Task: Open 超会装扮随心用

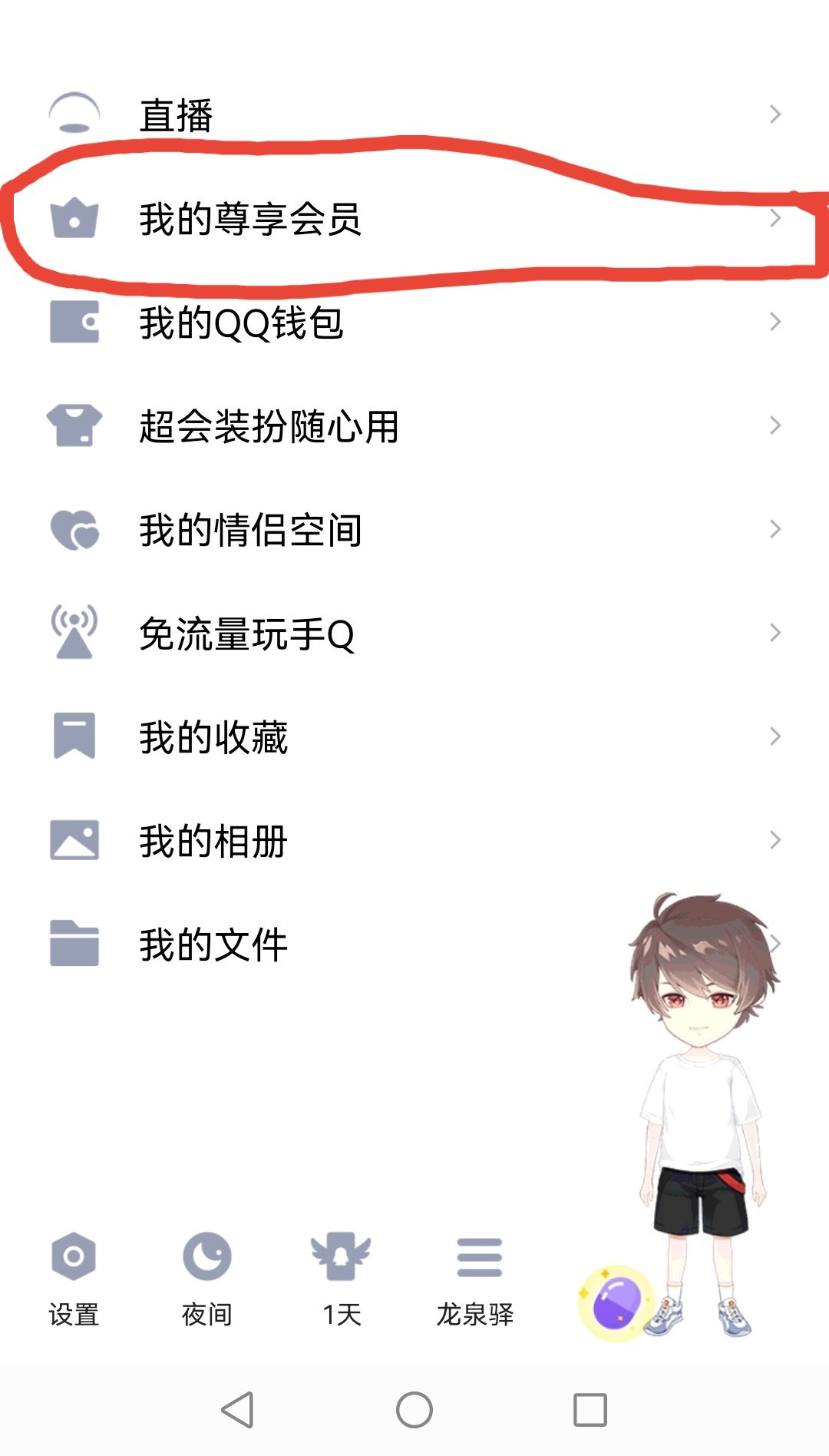Action: click(x=414, y=425)
